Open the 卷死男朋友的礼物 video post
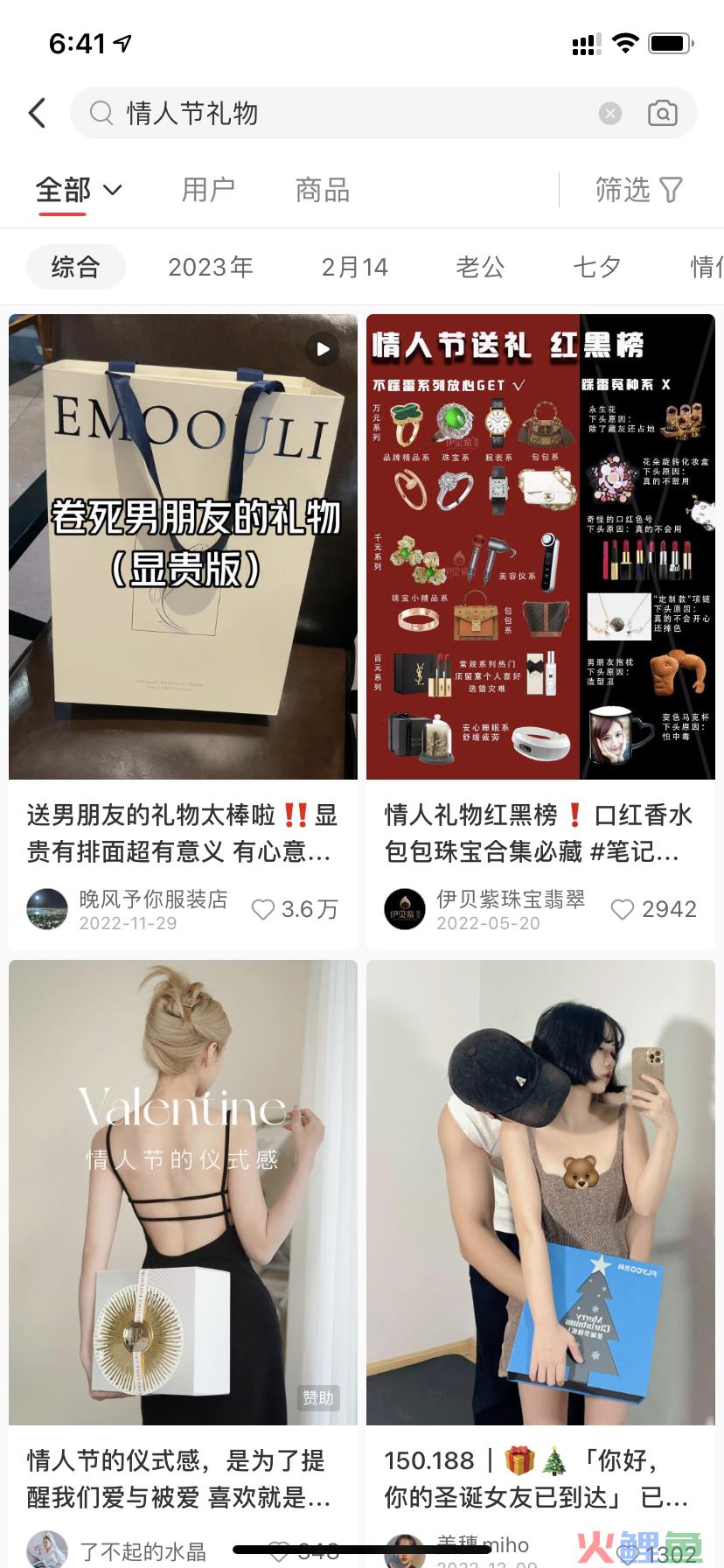The height and width of the screenshot is (1568, 724). tap(183, 547)
